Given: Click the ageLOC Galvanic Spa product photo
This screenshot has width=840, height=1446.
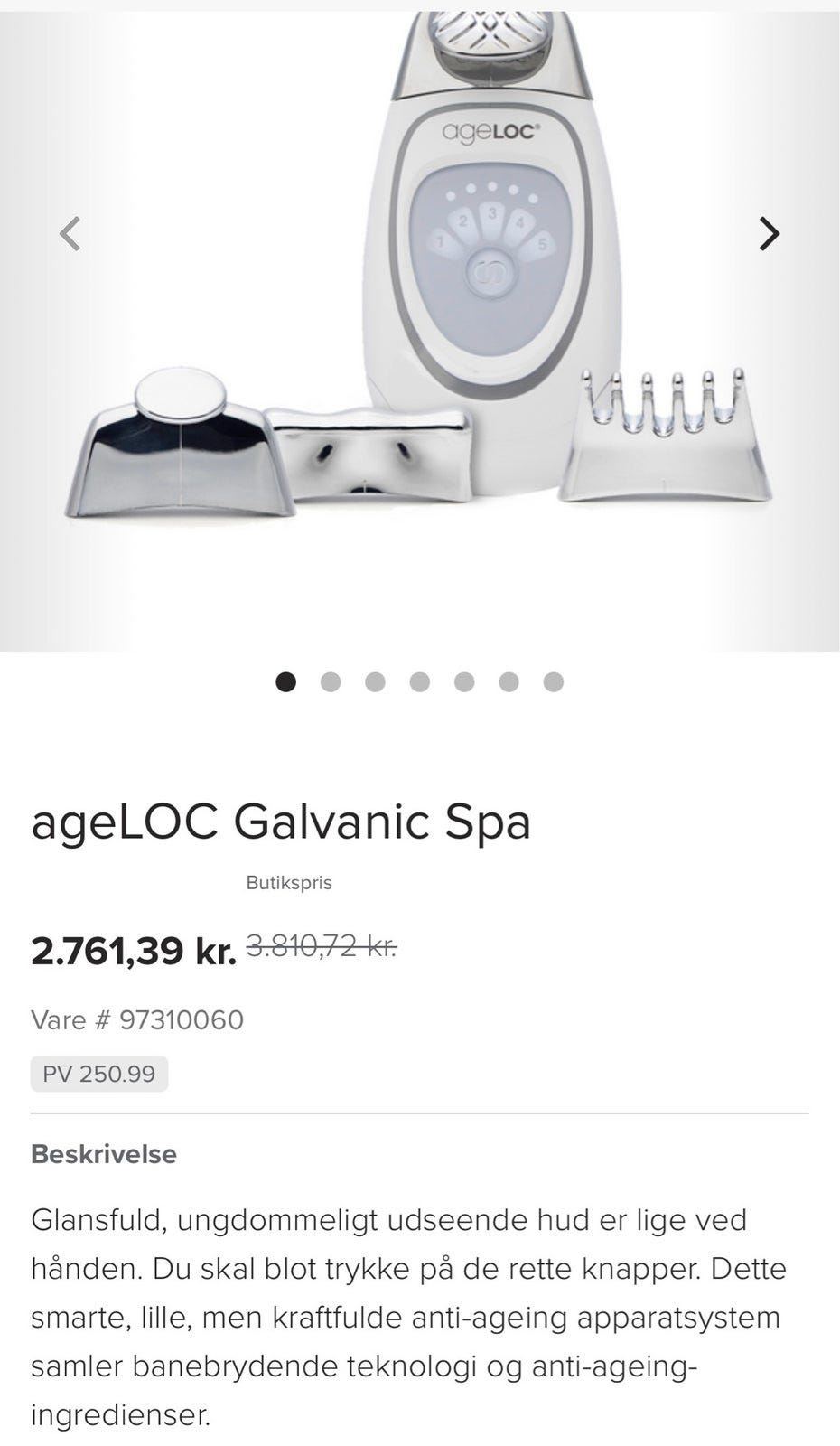Looking at the screenshot, I should tap(420, 316).
